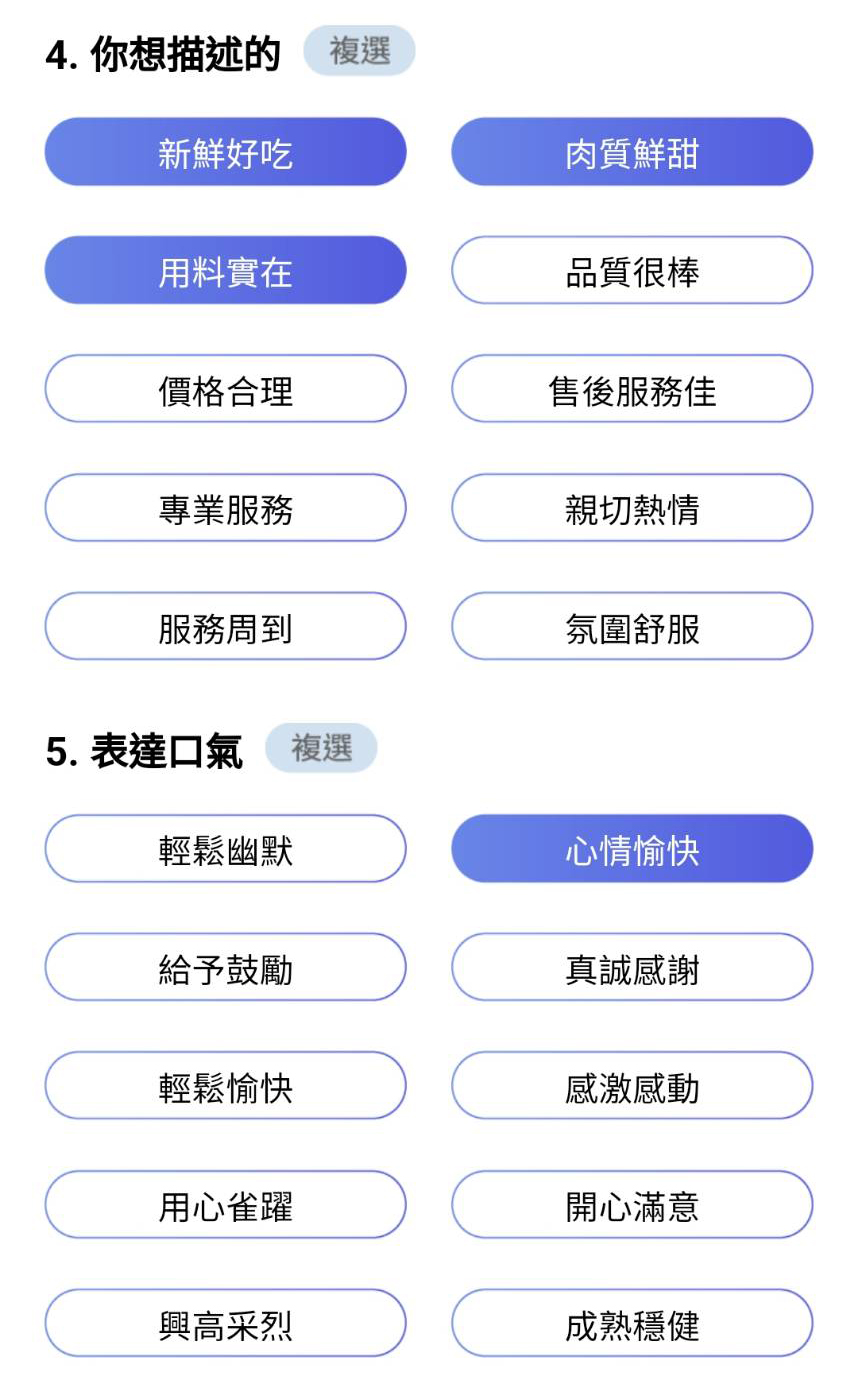
Task: Deselect the 新鮮好吃 chip
Action: (225, 152)
